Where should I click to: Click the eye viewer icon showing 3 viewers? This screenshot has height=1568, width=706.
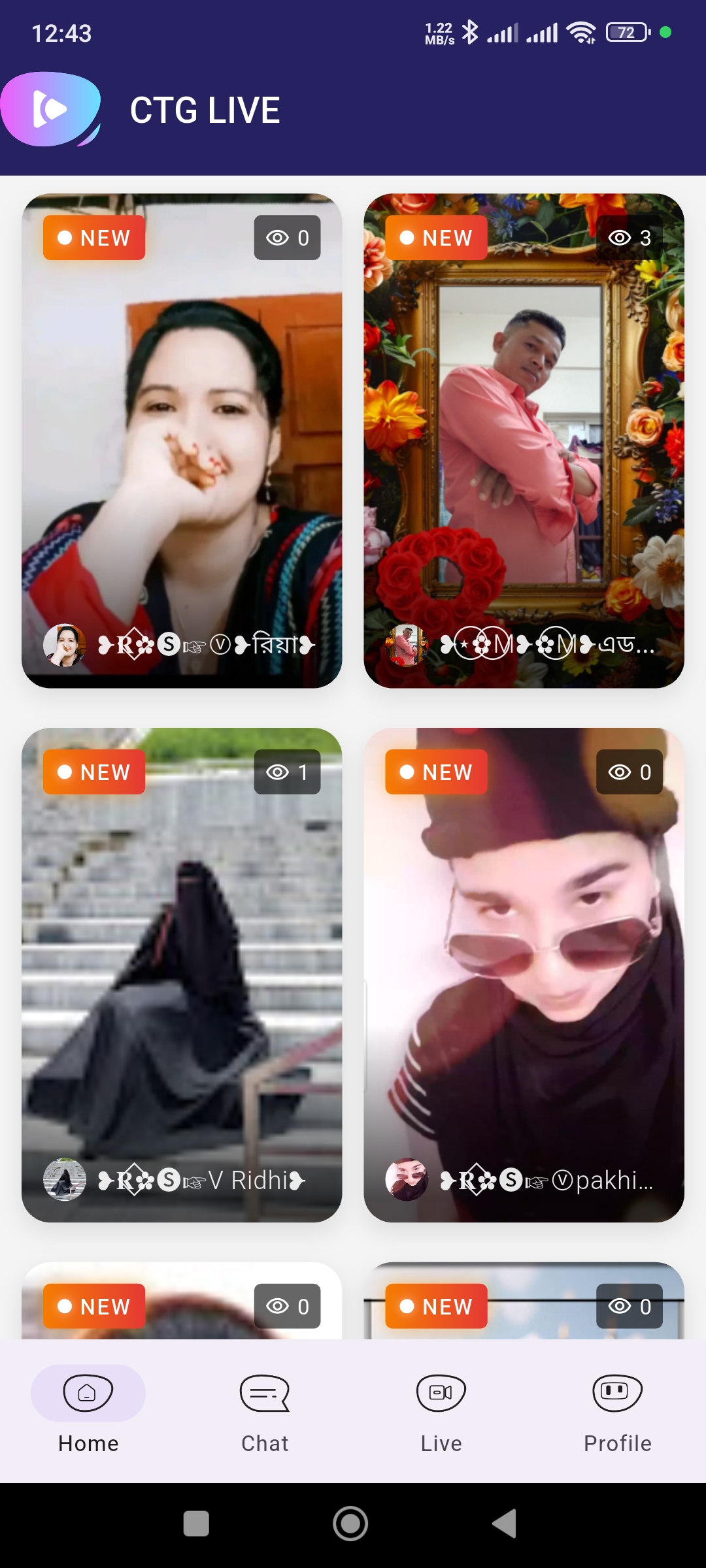pos(629,237)
